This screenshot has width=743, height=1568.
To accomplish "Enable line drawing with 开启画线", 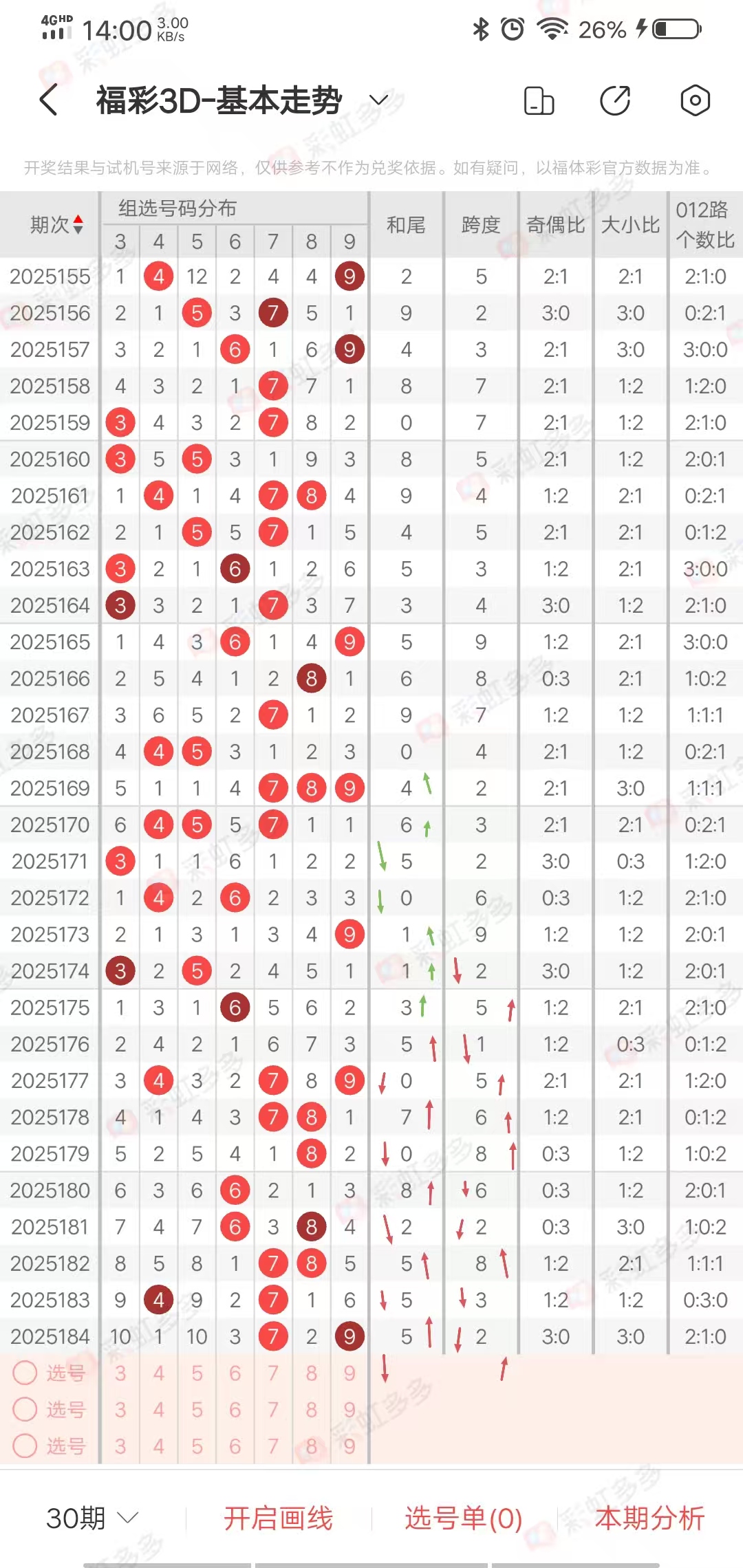I will click(278, 1518).
